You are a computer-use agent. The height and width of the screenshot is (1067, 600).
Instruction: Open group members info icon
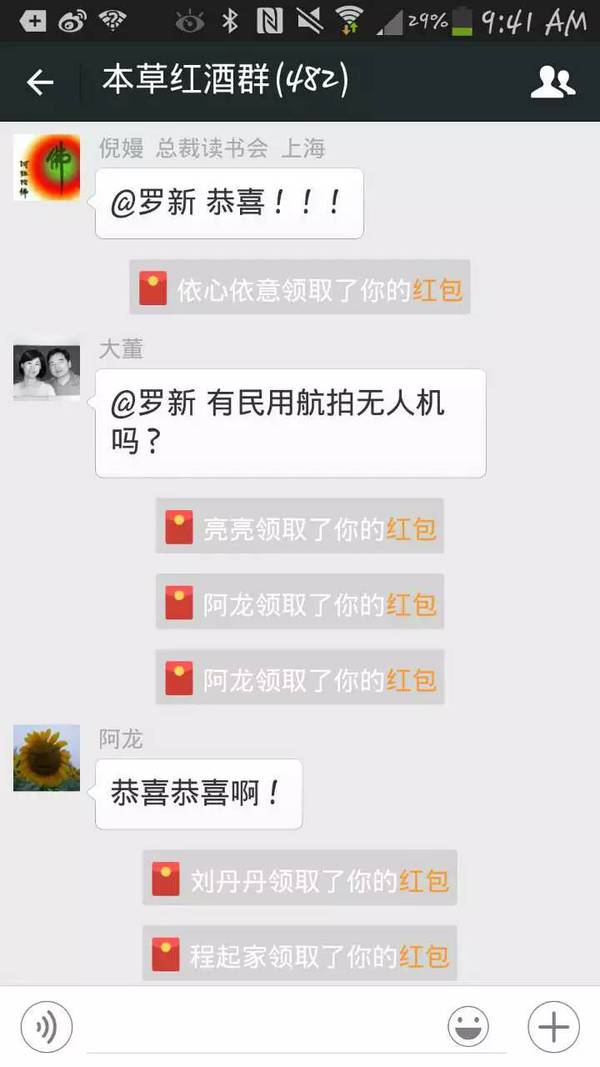[552, 82]
